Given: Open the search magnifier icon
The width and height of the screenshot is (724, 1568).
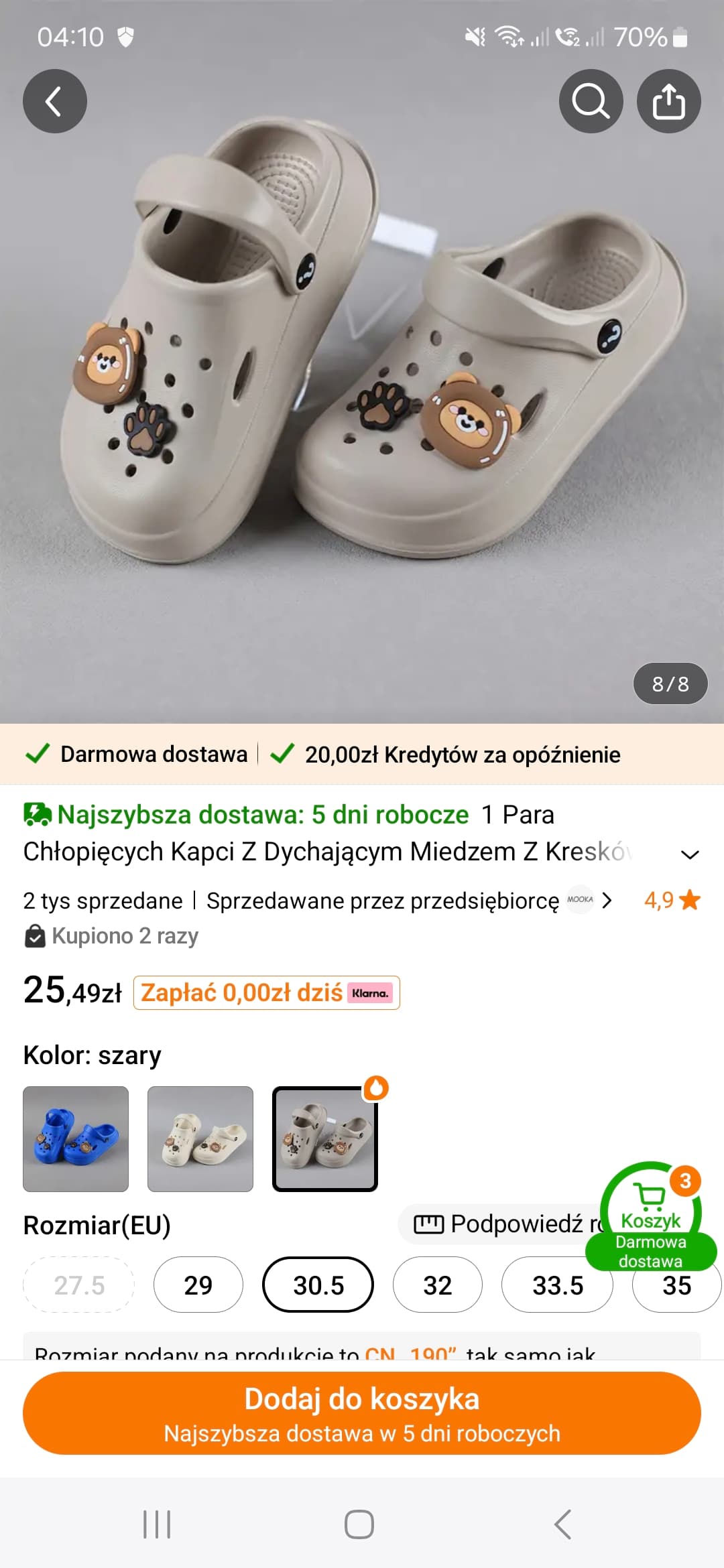Looking at the screenshot, I should pyautogui.click(x=591, y=101).
